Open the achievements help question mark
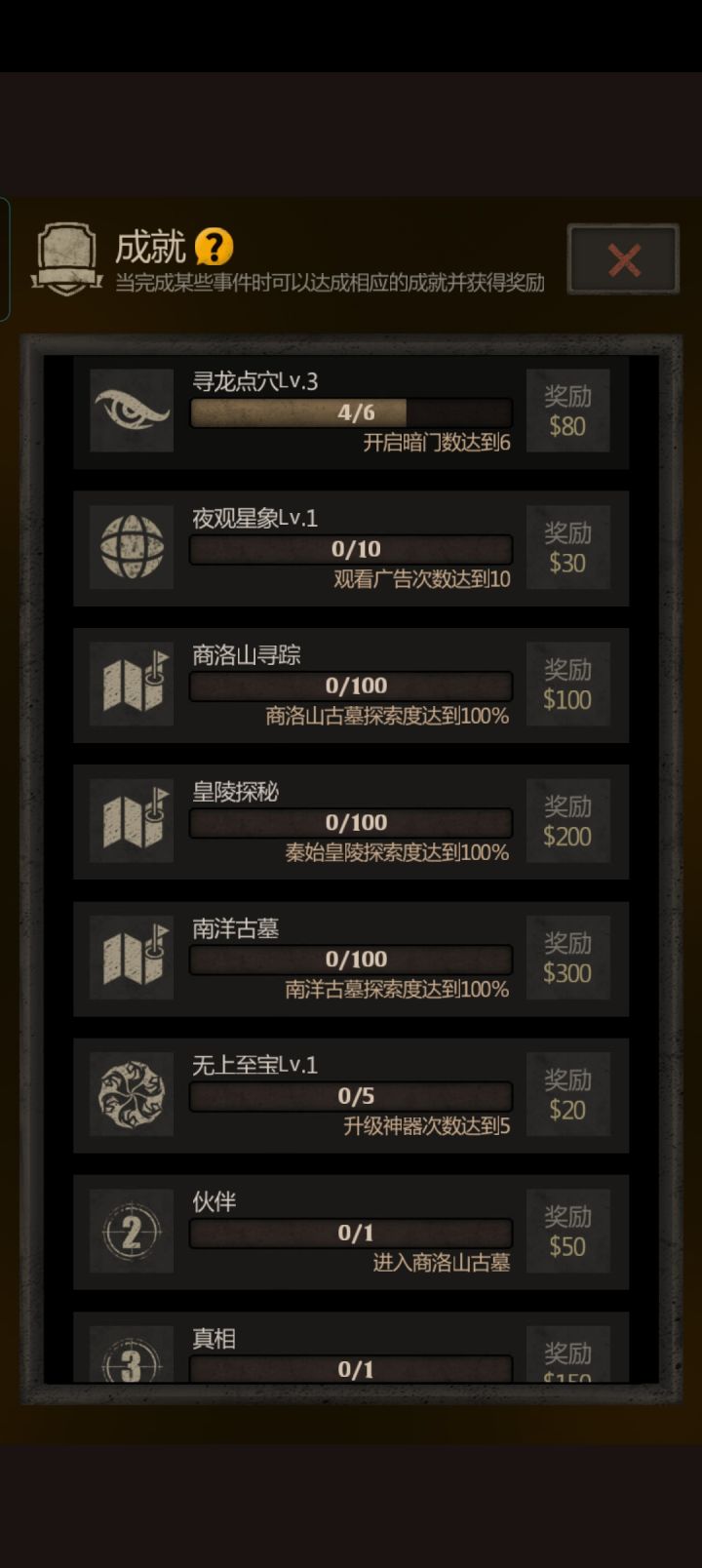Image resolution: width=702 pixels, height=1568 pixels. coord(212,249)
